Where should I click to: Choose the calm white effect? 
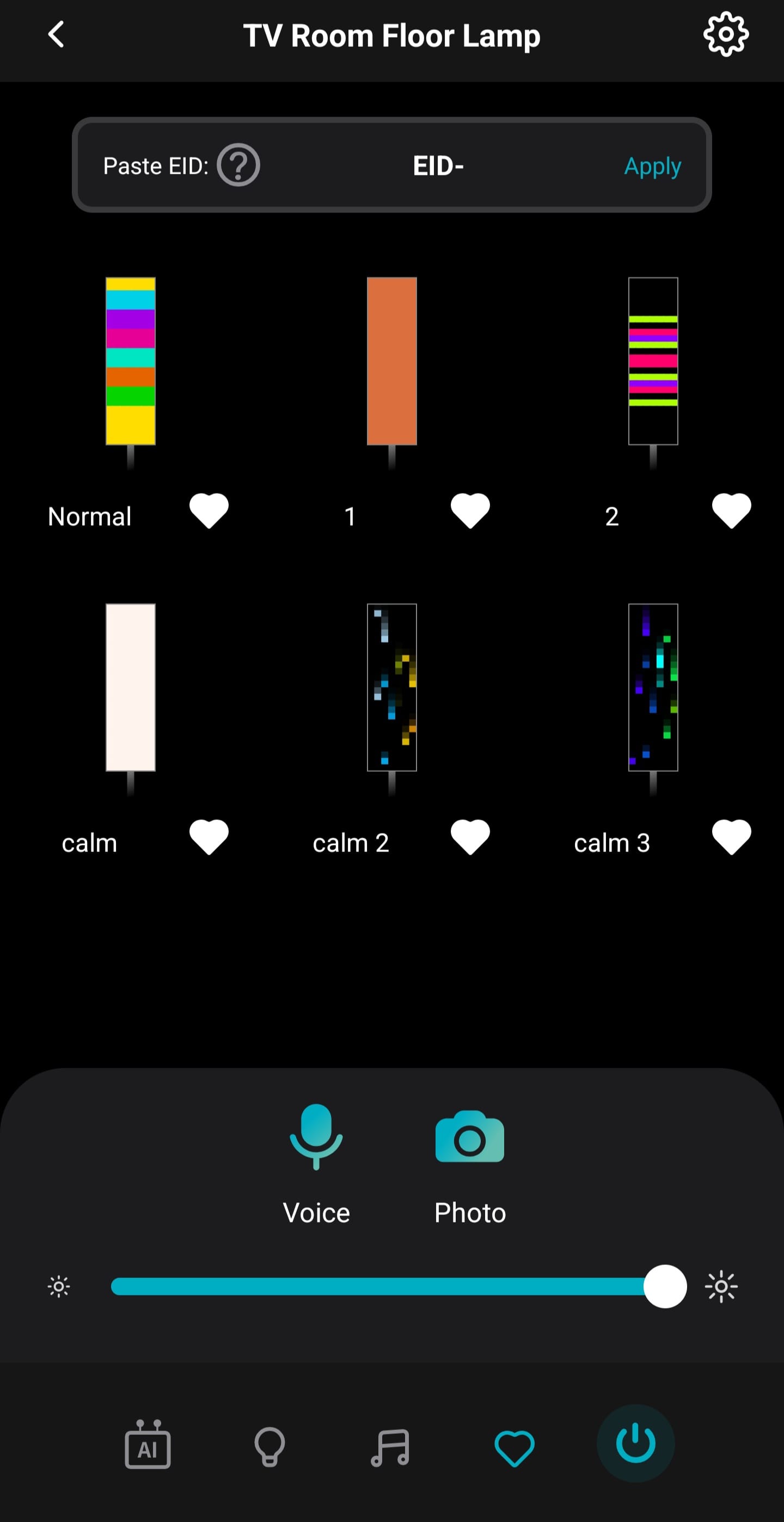click(x=131, y=687)
